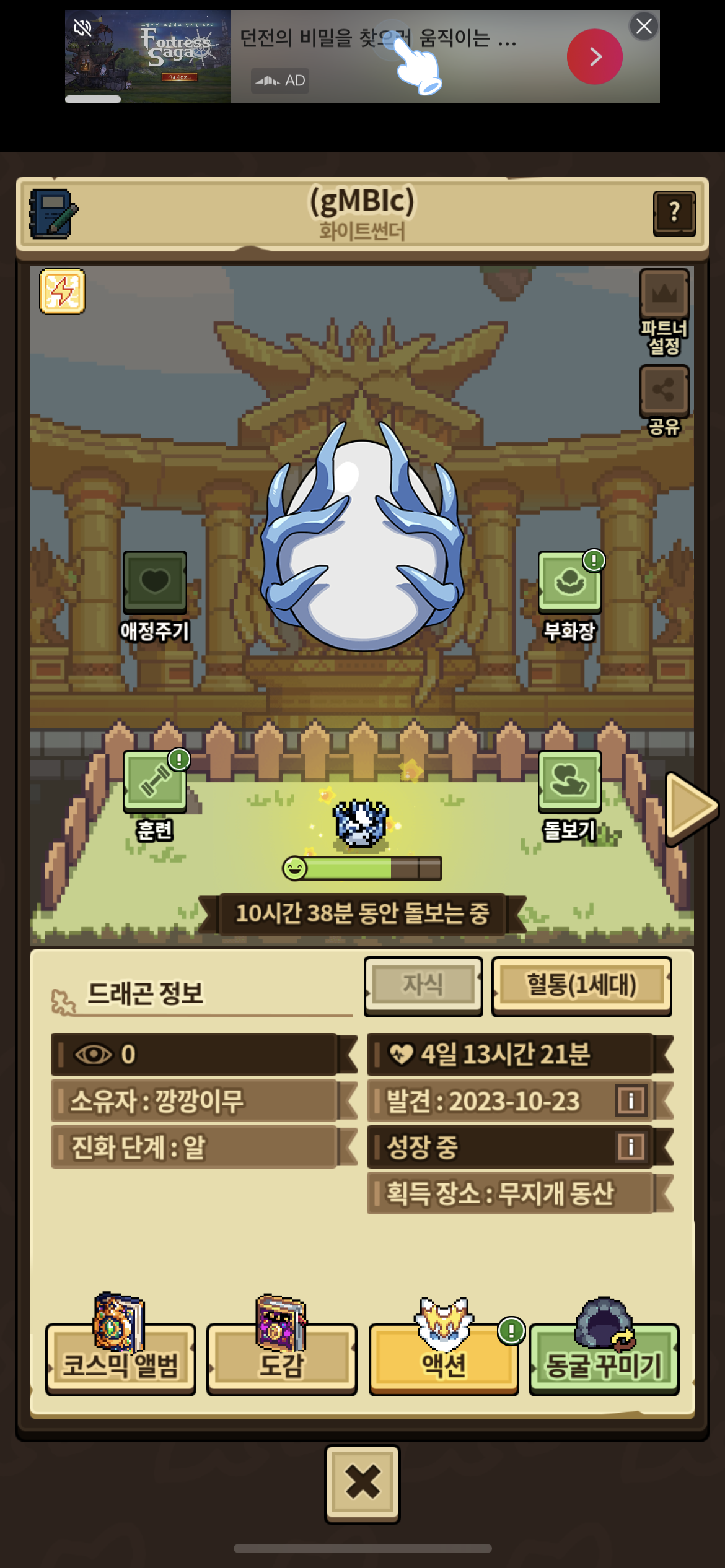The image size is (725, 1568).
Task: Open 돌보기 caretaking
Action: 569,782
